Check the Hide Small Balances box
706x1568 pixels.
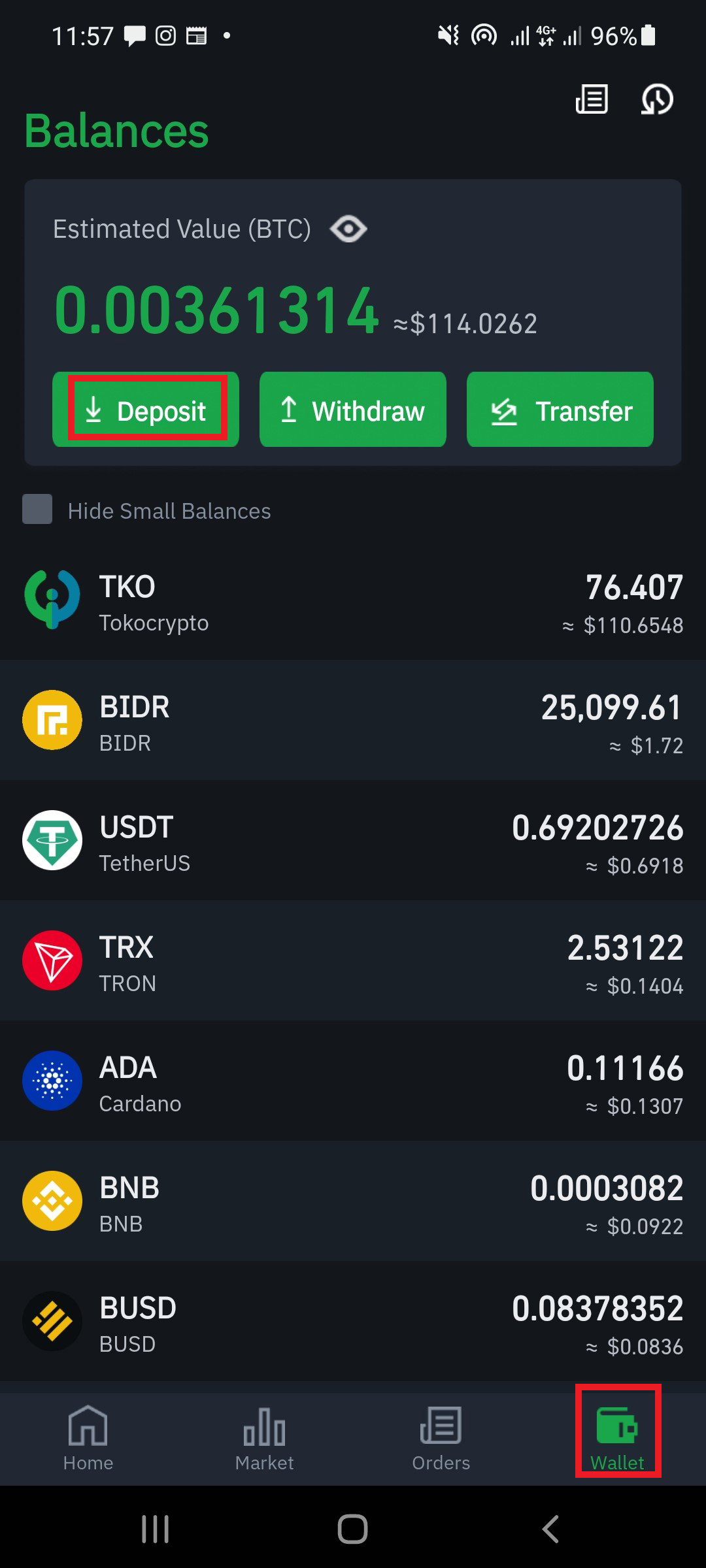click(x=37, y=509)
